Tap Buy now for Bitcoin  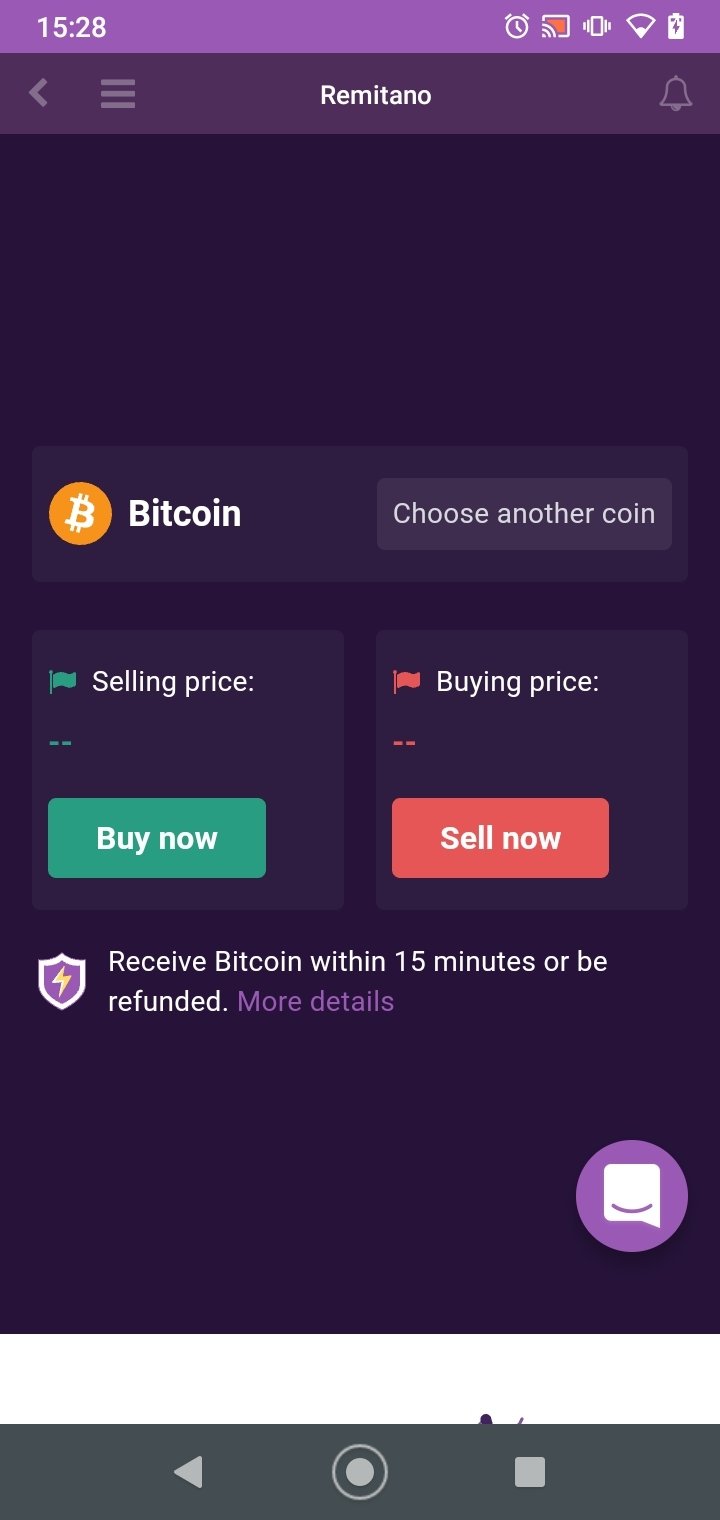click(157, 838)
